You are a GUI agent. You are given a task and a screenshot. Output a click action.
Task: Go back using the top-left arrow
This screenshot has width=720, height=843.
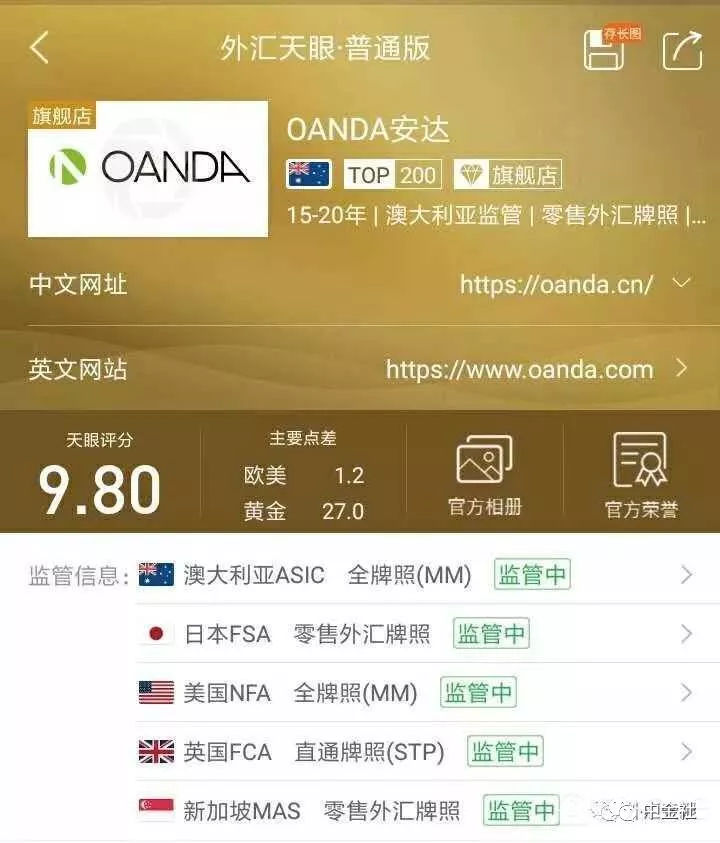40,48
